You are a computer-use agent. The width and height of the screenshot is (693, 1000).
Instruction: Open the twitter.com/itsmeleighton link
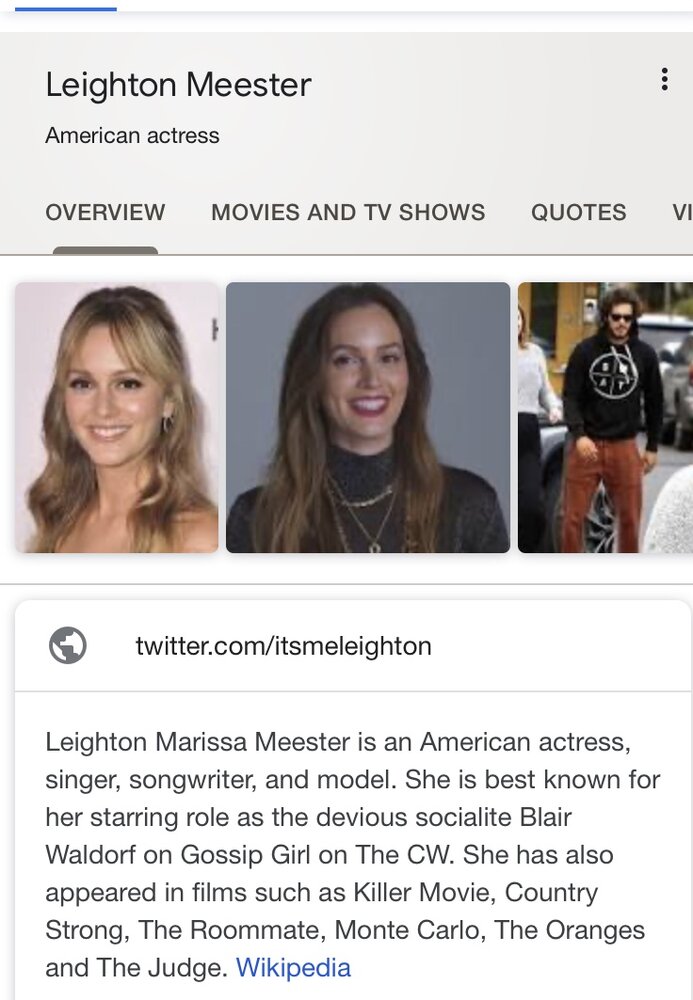click(x=283, y=646)
